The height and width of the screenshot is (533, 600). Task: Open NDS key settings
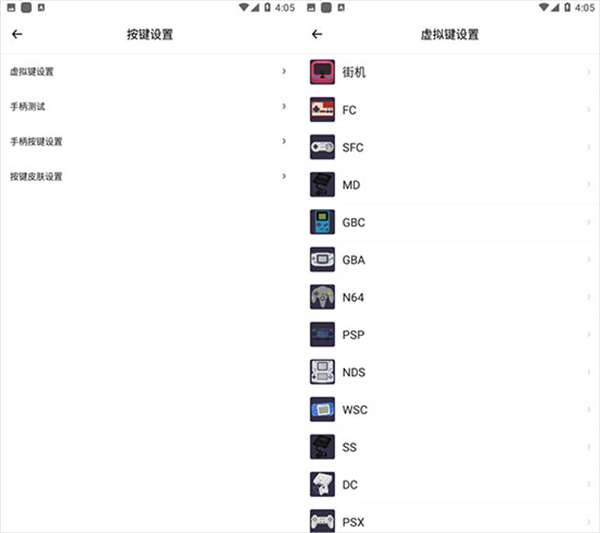pyautogui.click(x=450, y=372)
